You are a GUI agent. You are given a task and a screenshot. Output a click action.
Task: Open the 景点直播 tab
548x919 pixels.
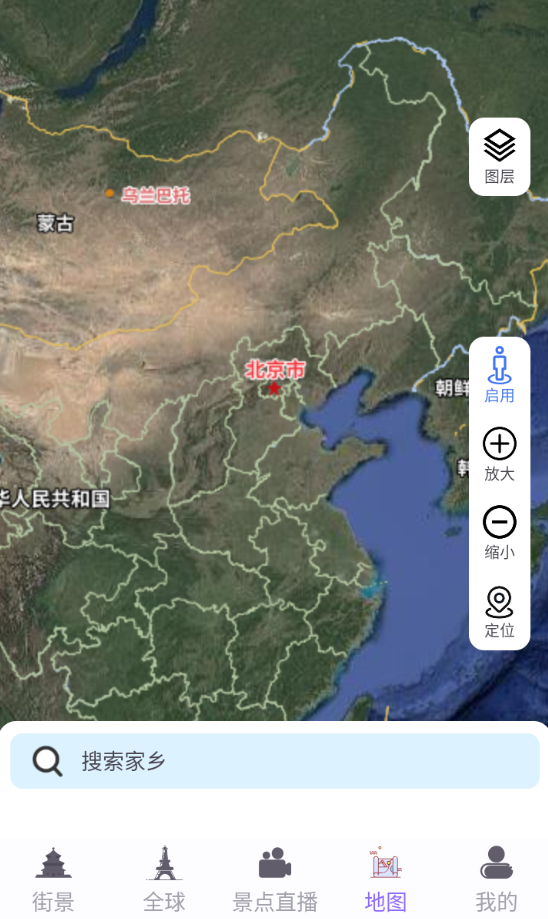pyautogui.click(x=275, y=879)
